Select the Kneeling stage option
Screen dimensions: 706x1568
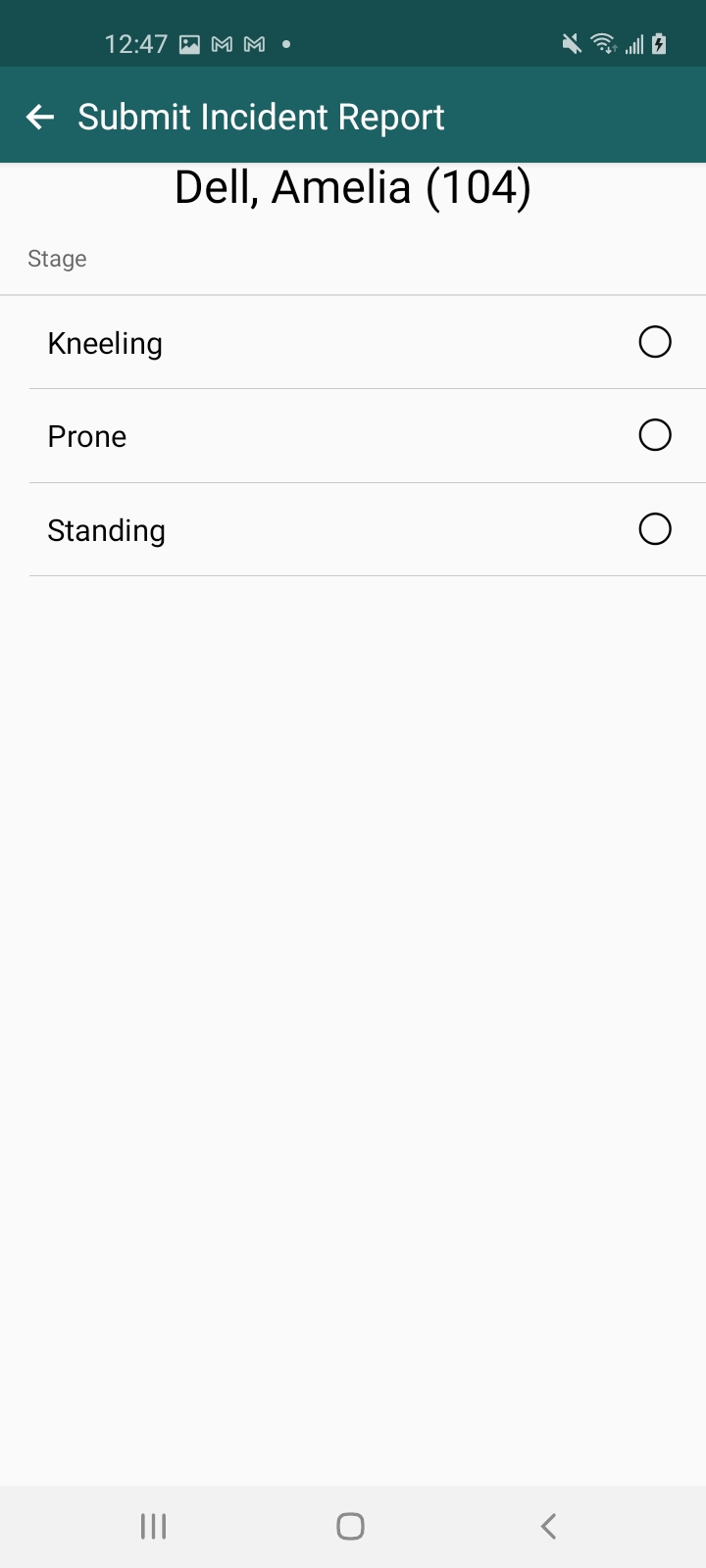[654, 342]
